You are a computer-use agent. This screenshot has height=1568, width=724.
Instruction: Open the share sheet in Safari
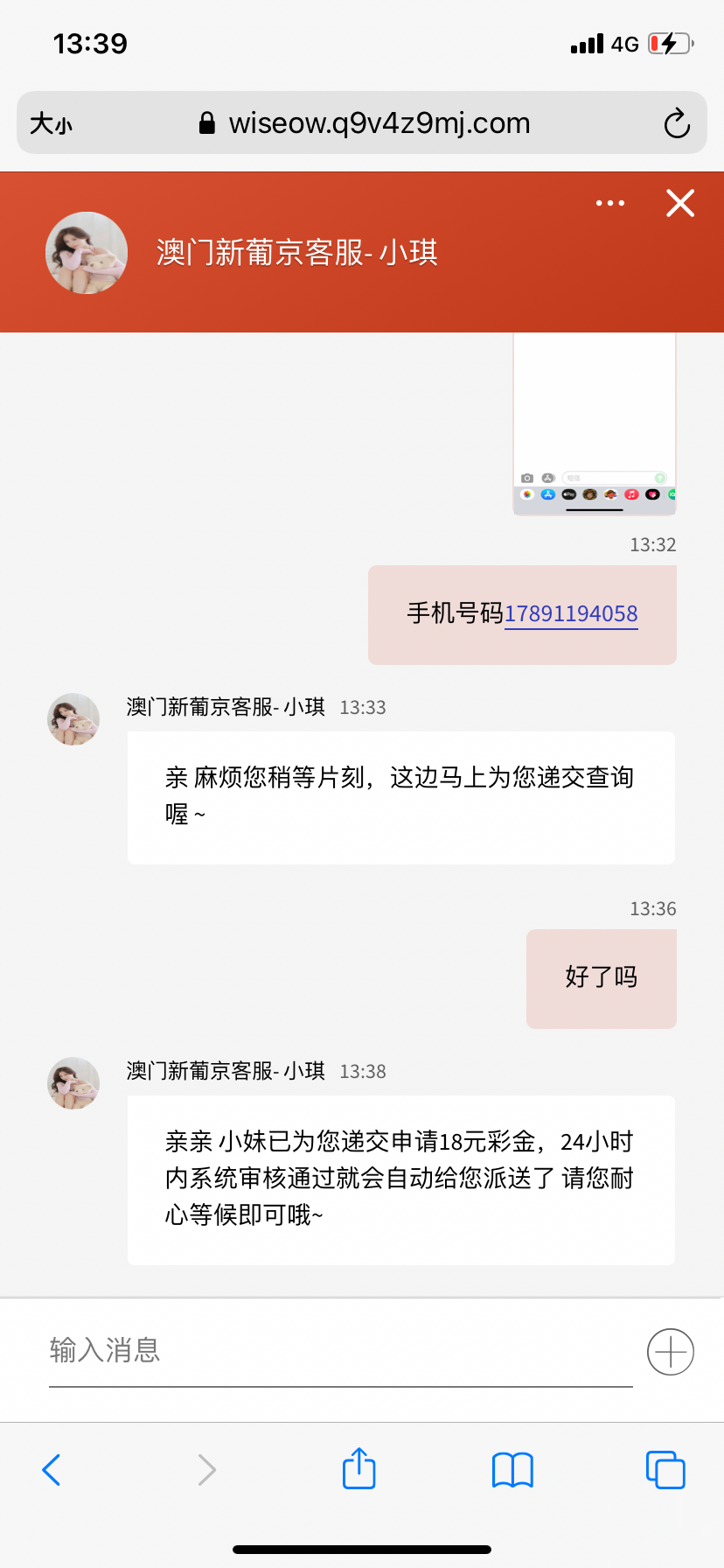point(359,1469)
